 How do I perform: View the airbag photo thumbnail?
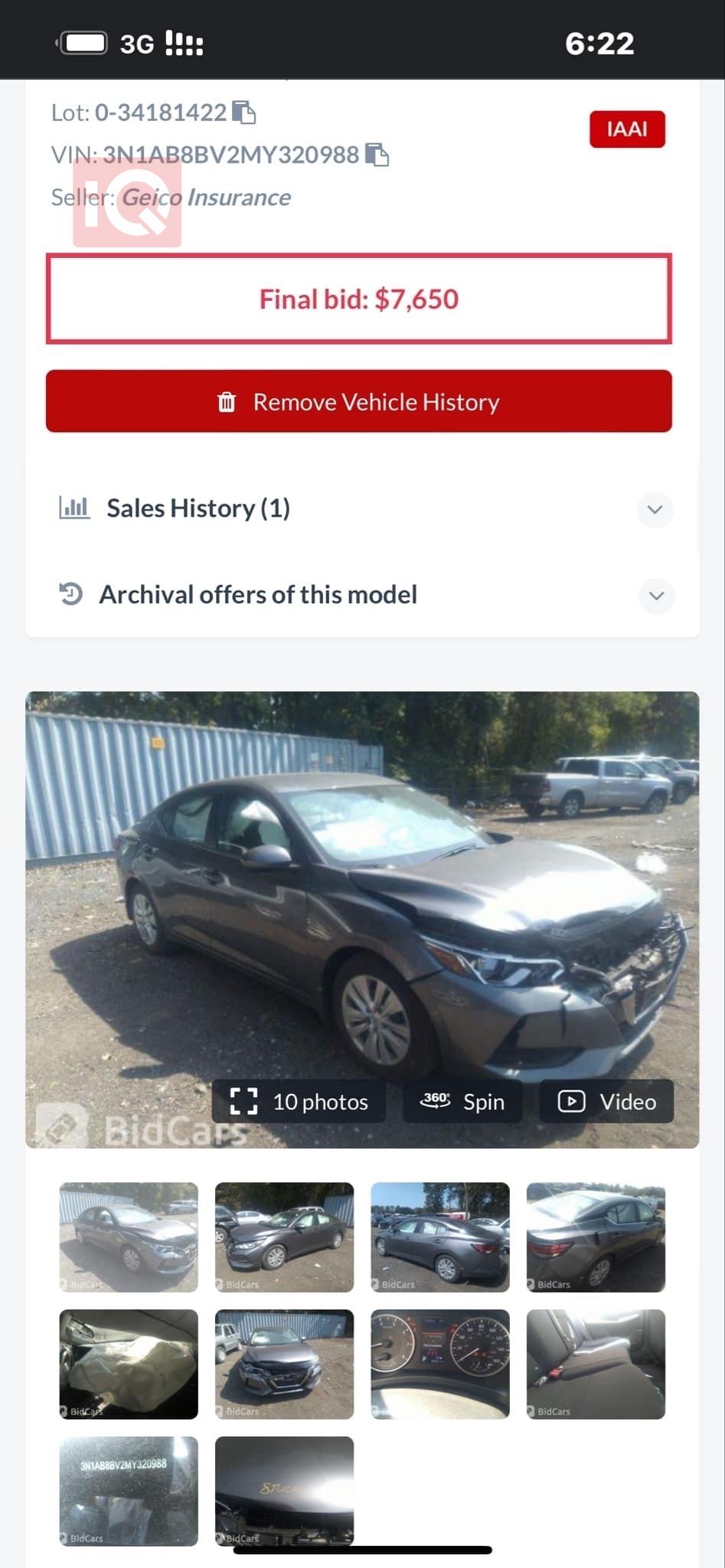tap(129, 1364)
